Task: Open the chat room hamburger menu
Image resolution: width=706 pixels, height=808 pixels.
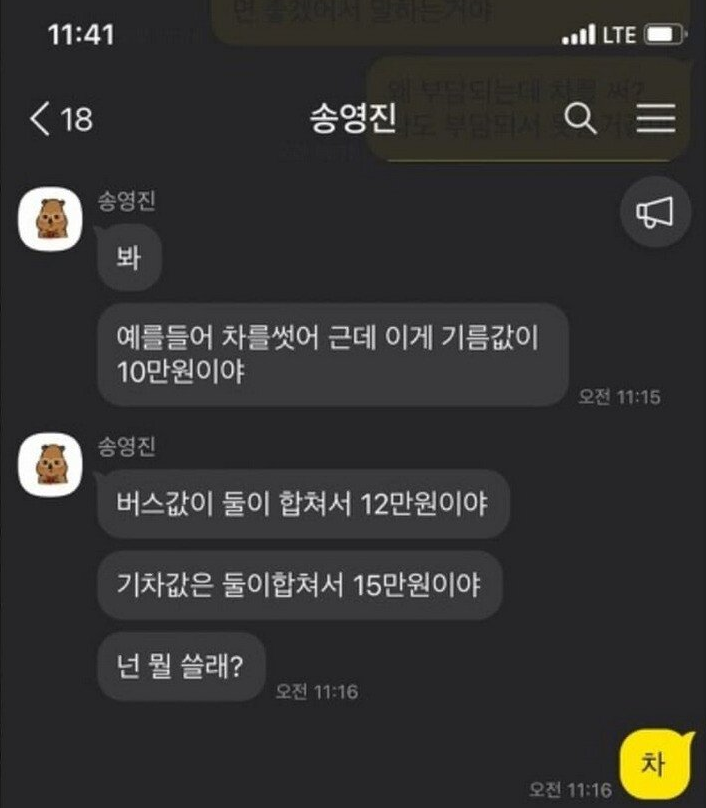Action: click(x=656, y=118)
